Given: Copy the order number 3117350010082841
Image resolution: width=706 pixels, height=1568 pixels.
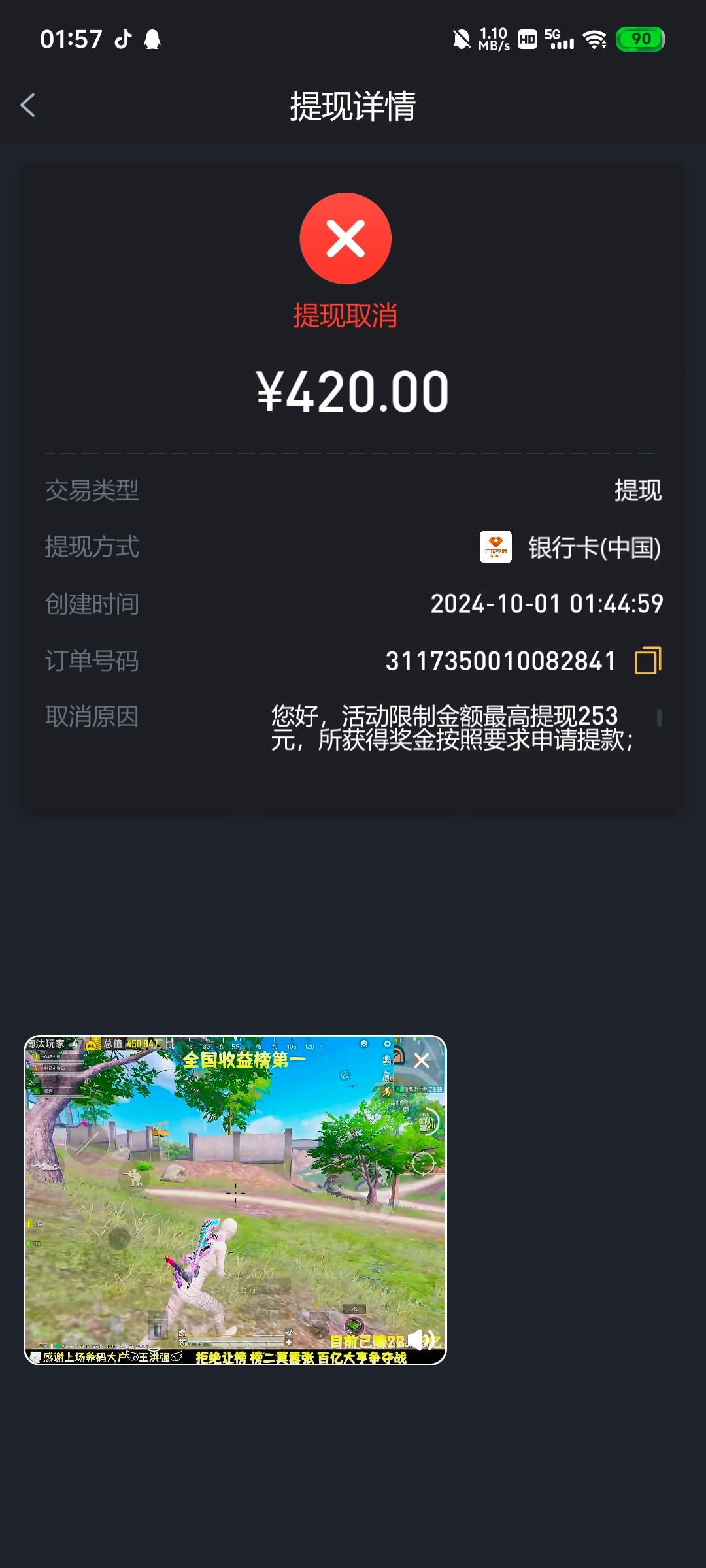Looking at the screenshot, I should [648, 661].
